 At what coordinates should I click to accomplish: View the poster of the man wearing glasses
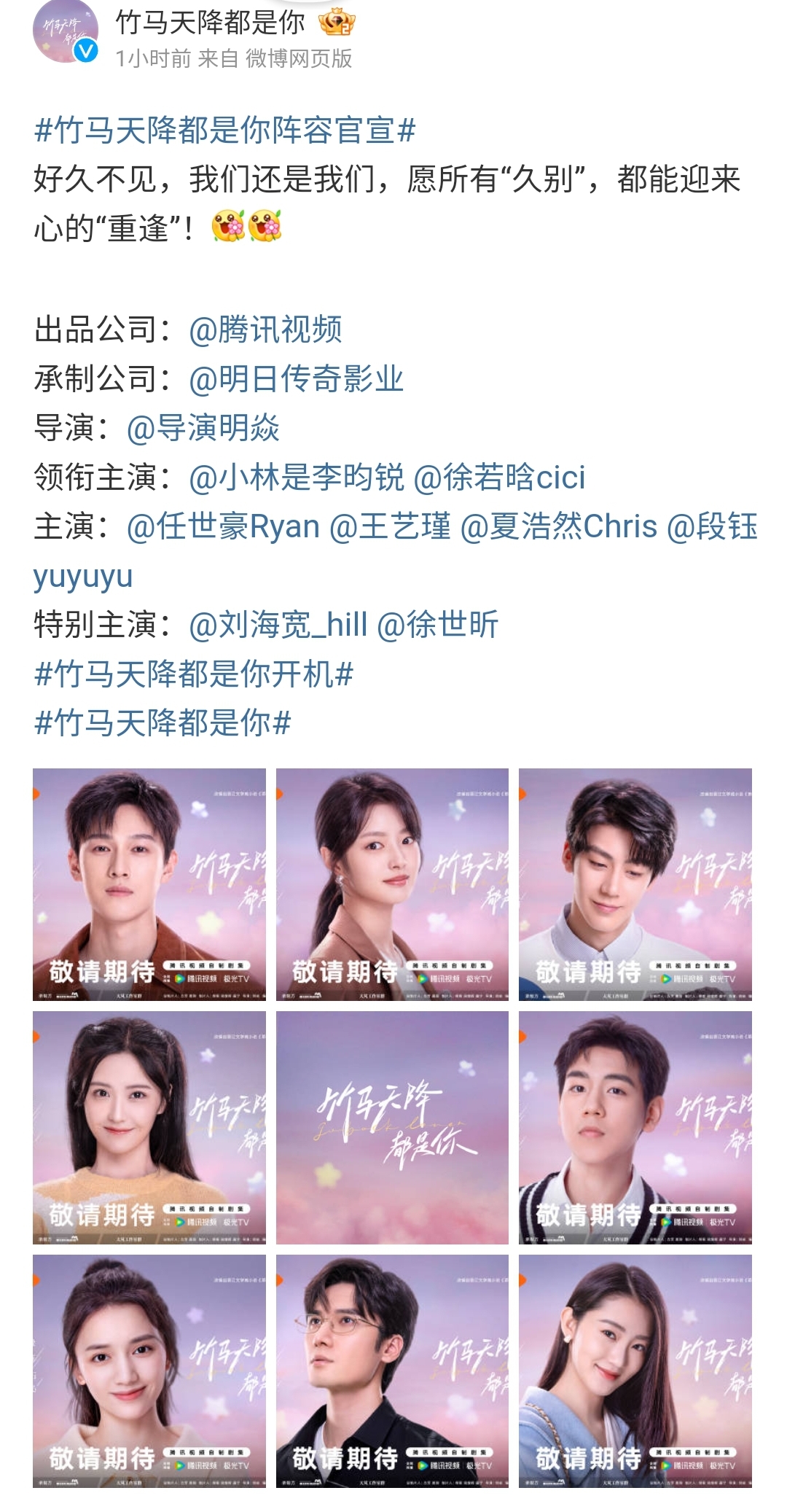(392, 1371)
